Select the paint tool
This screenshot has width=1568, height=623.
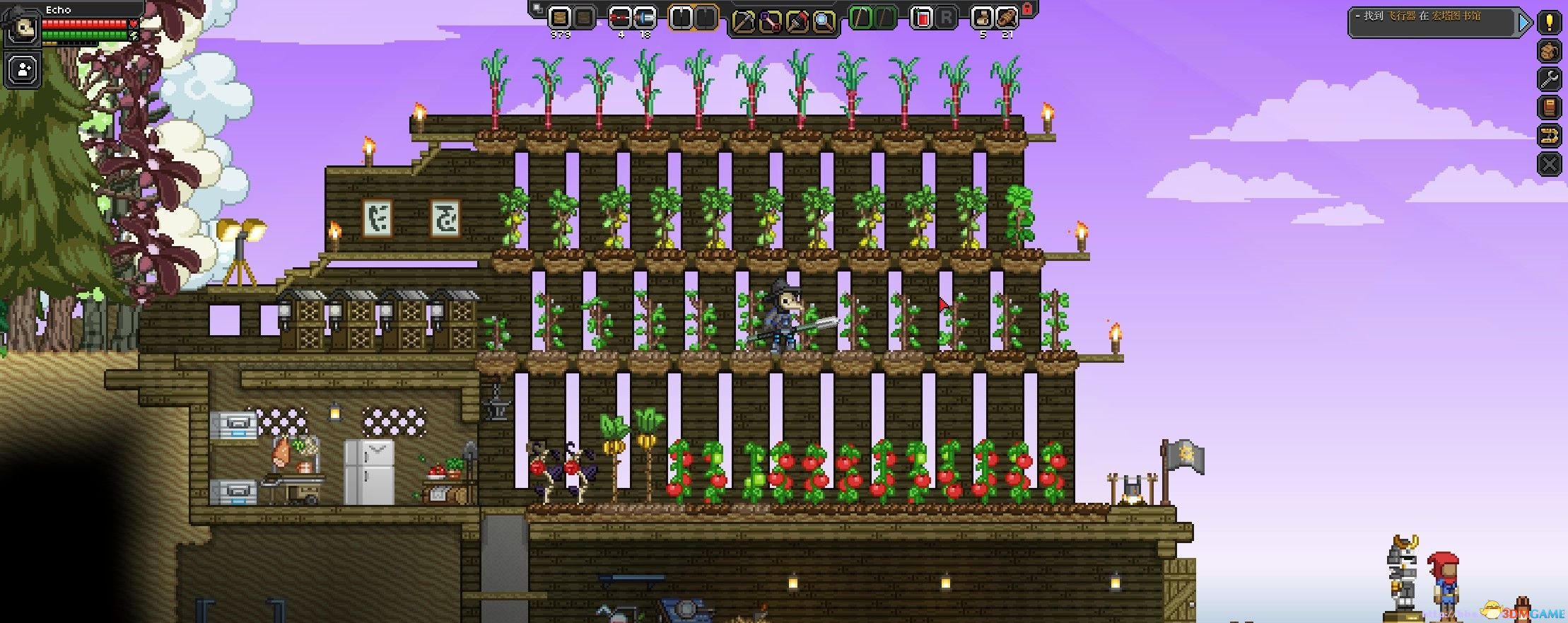pos(797,21)
